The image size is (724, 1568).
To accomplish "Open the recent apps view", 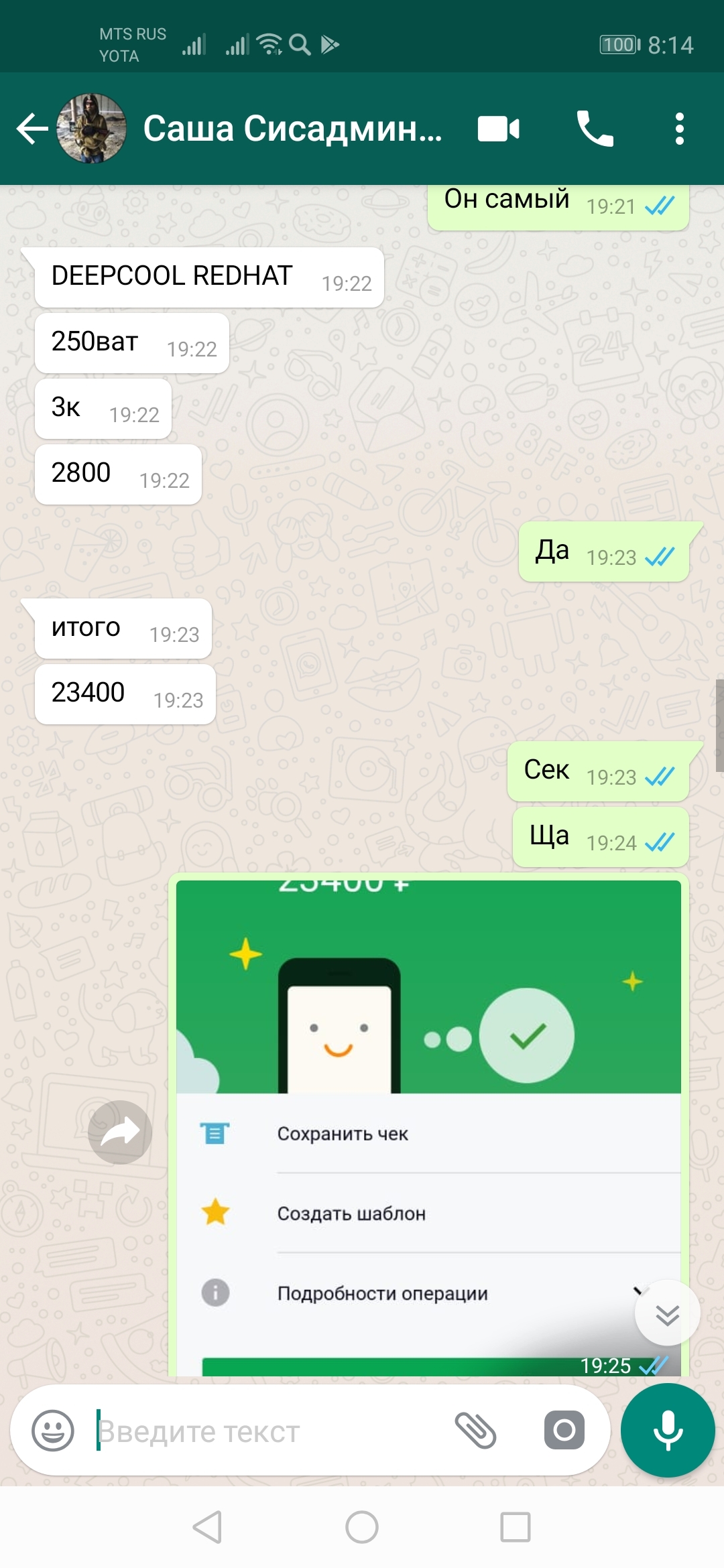I will tap(516, 1527).
